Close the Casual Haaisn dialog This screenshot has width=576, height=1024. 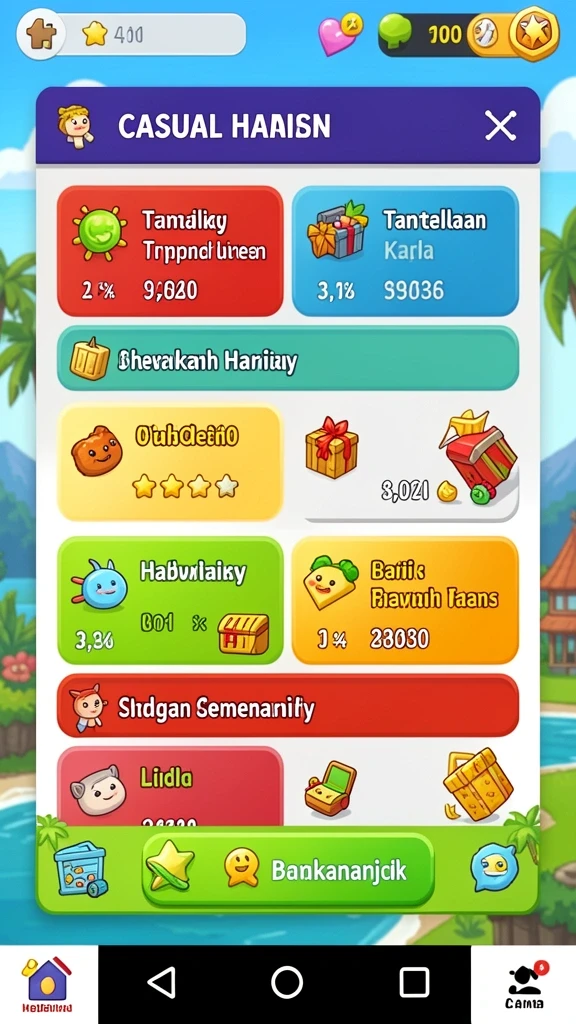500,125
